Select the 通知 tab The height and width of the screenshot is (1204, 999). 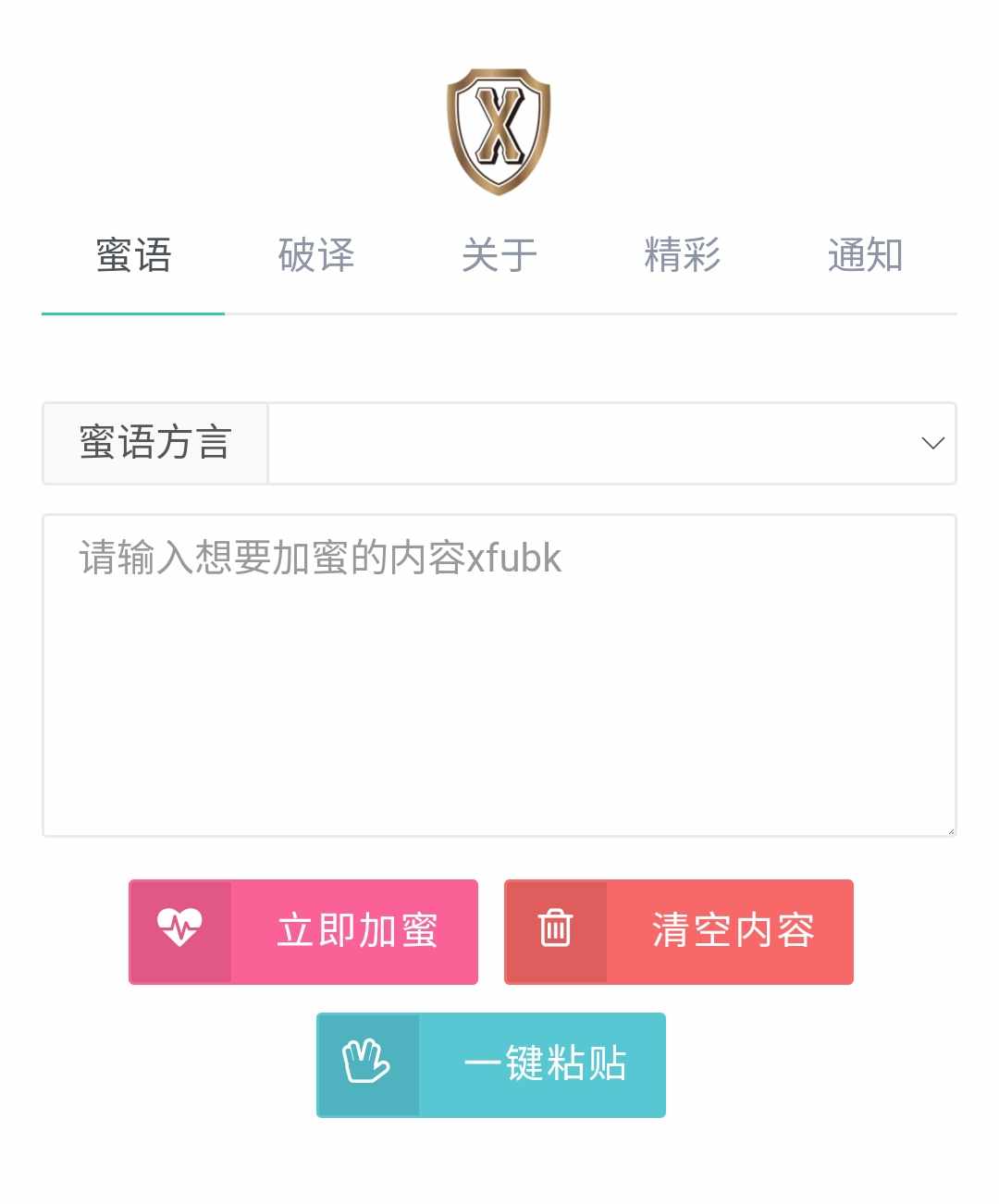point(865,256)
